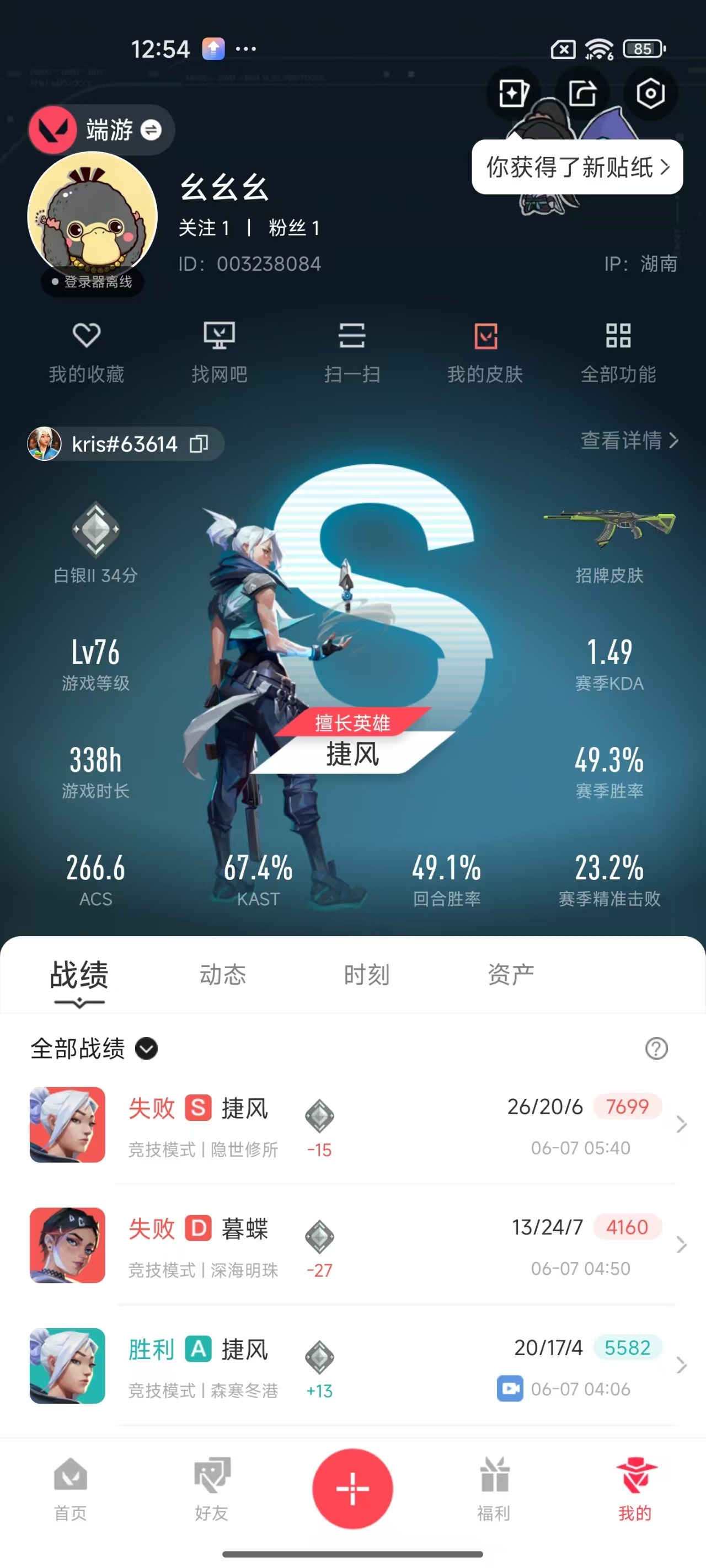The width and height of the screenshot is (706, 1568).
Task: Switch to the 动态 tab
Action: point(223,975)
